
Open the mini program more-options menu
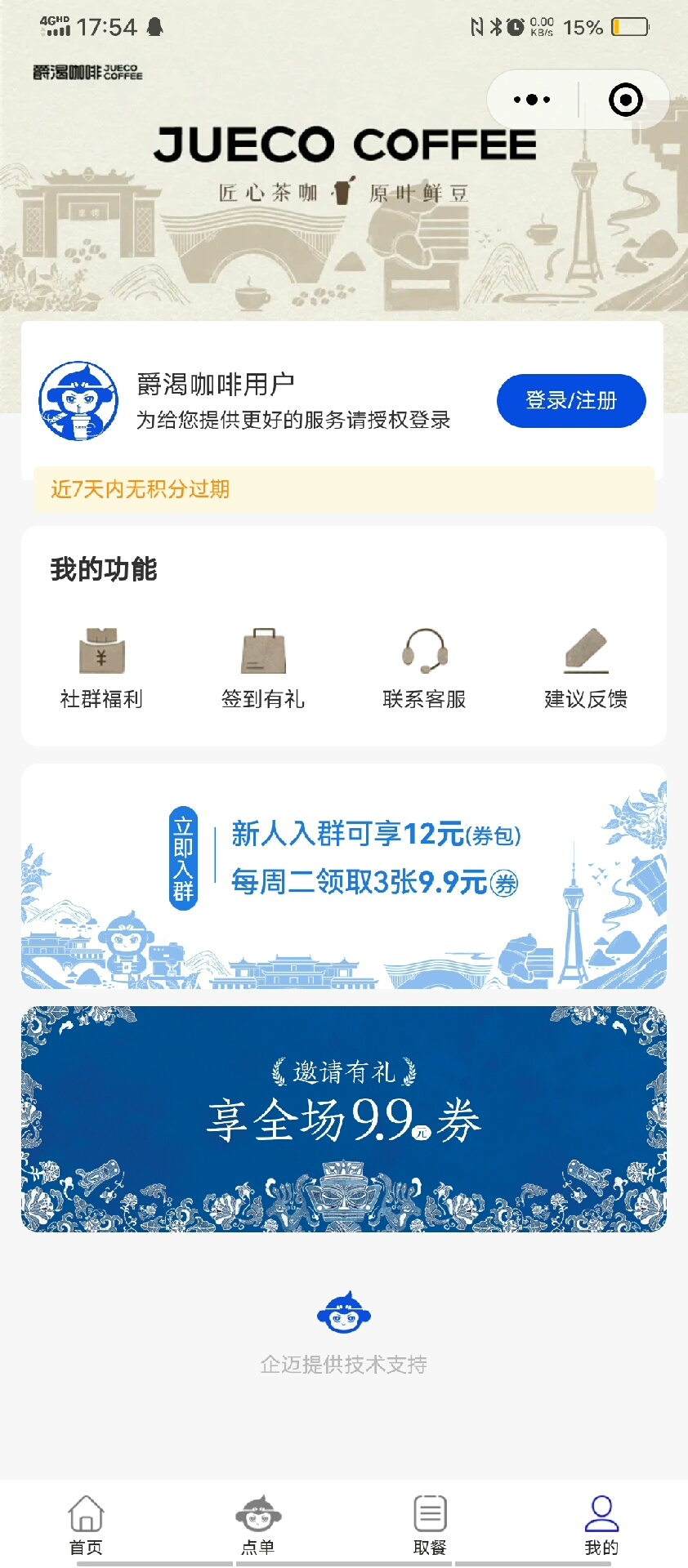coord(532,100)
